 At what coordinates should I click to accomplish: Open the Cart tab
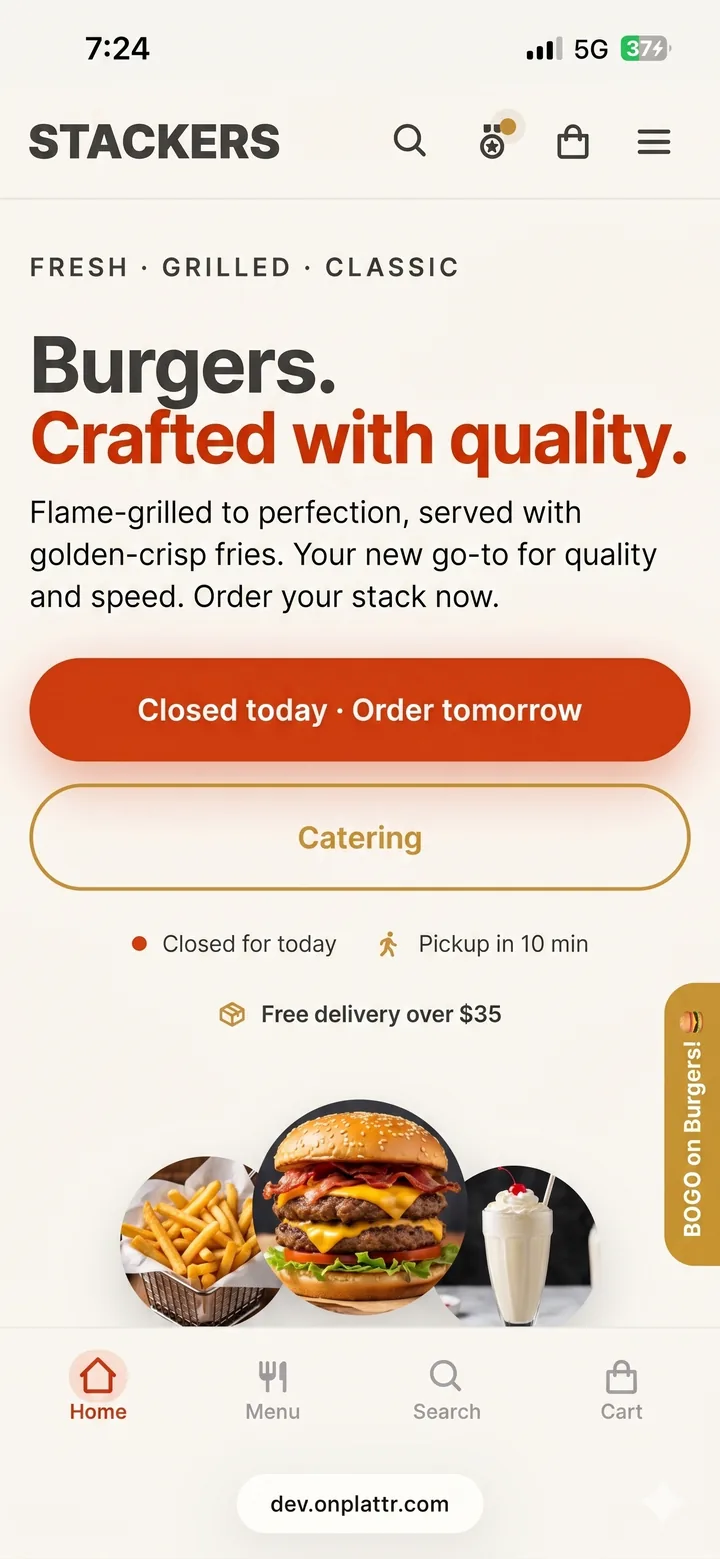(621, 1390)
